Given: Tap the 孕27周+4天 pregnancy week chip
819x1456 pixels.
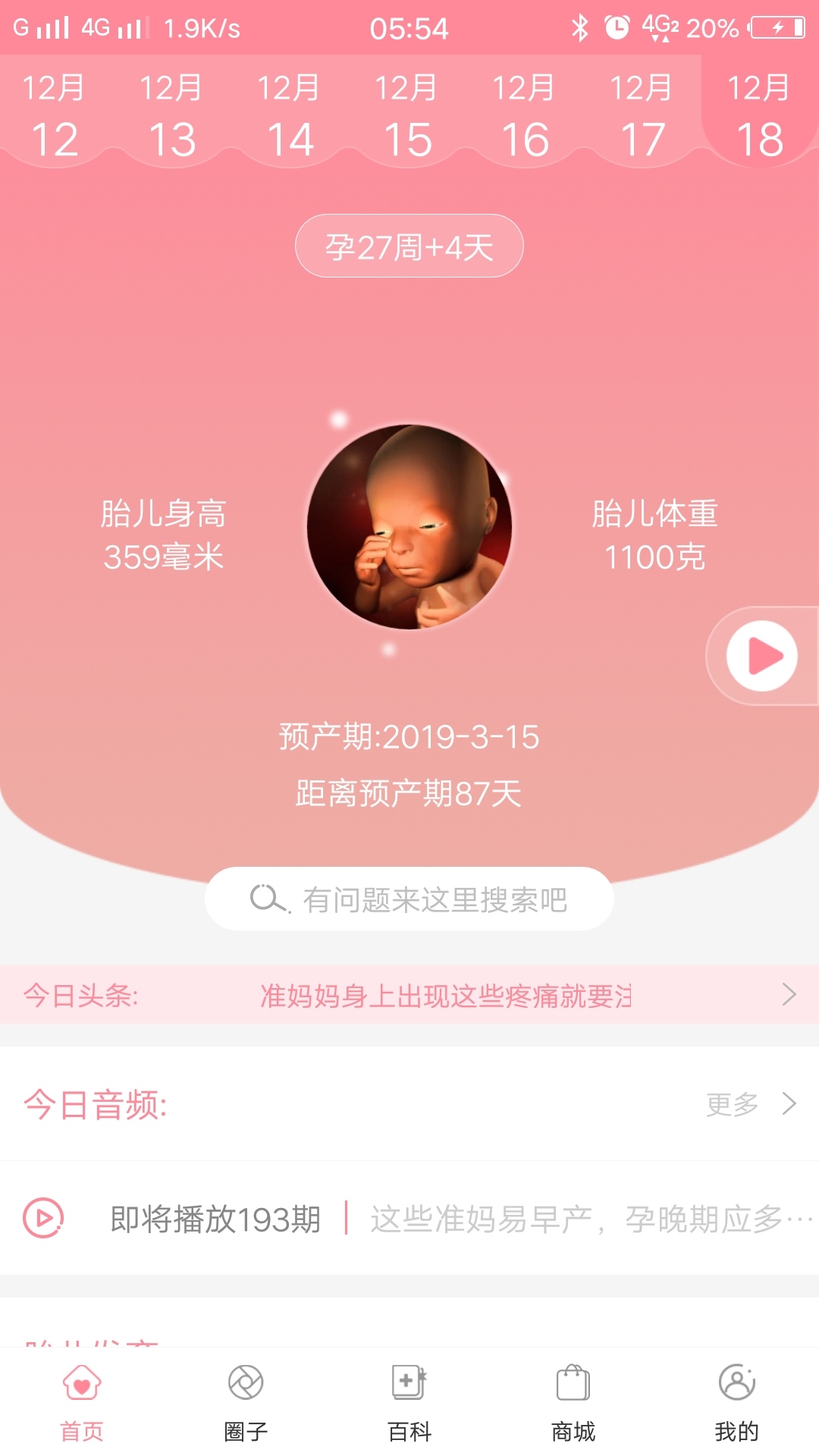Looking at the screenshot, I should (x=409, y=246).
